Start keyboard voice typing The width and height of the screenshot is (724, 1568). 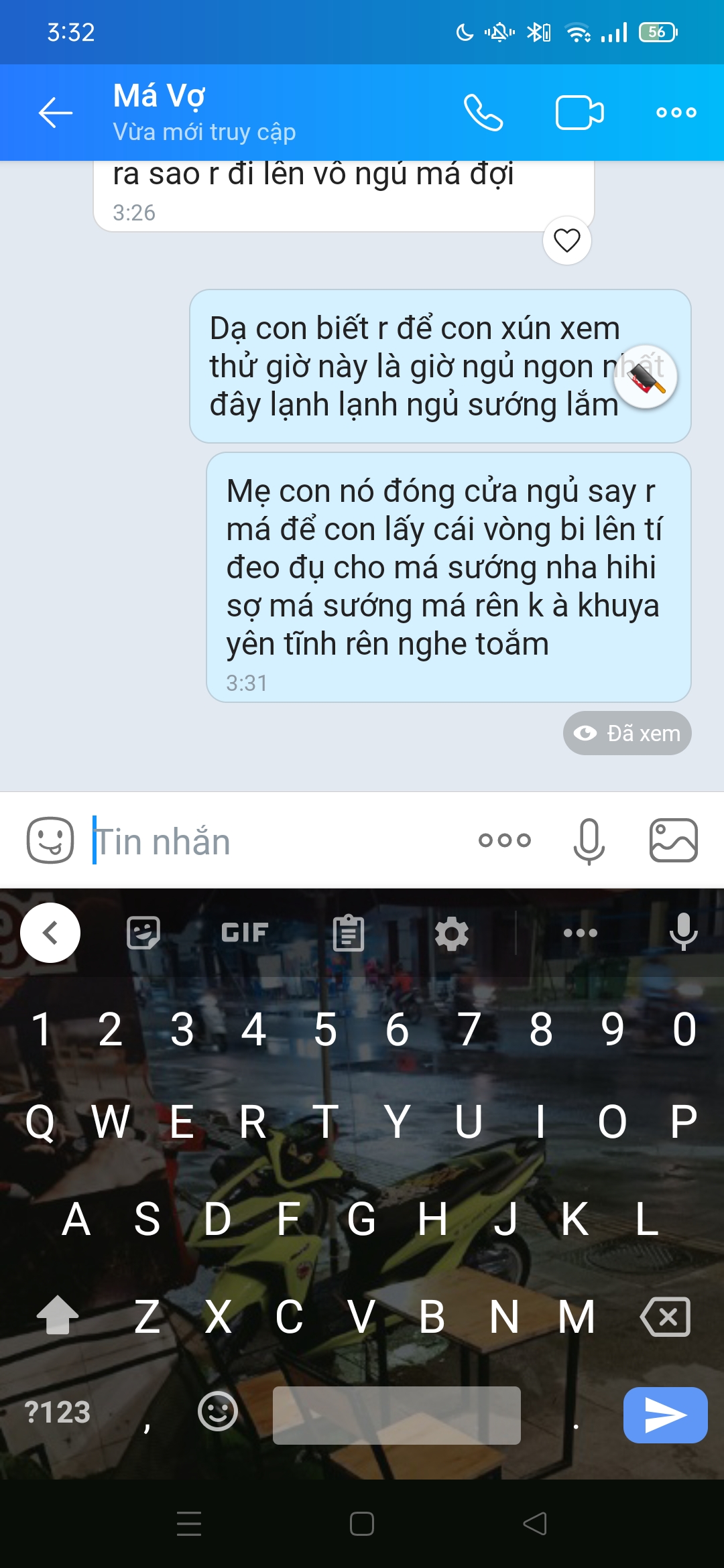click(x=683, y=931)
